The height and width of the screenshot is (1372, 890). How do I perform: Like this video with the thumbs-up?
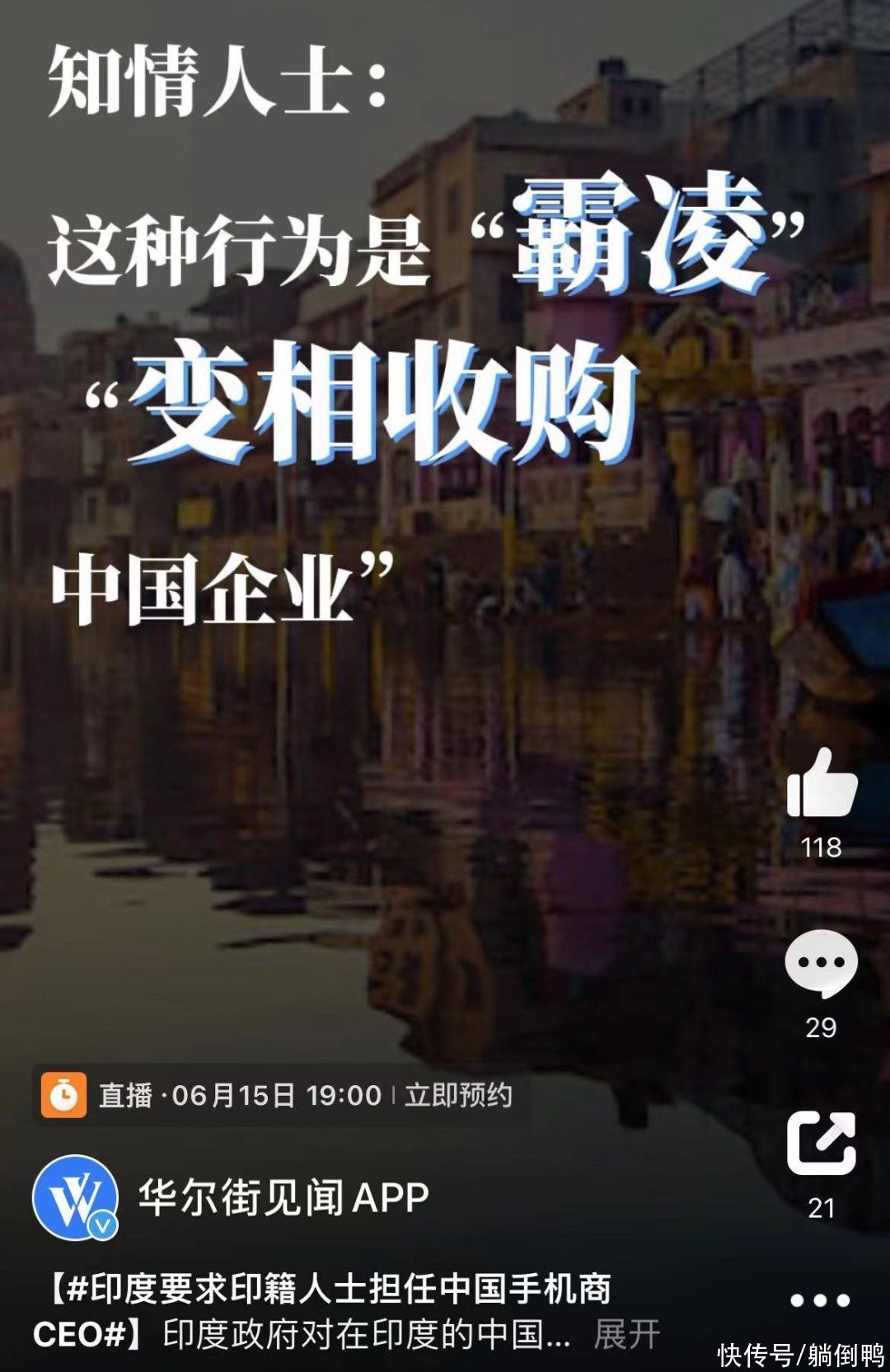click(822, 784)
